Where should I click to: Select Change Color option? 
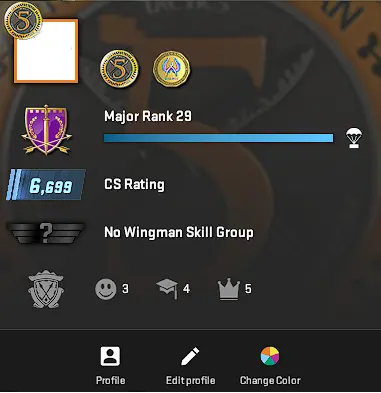pos(270,366)
